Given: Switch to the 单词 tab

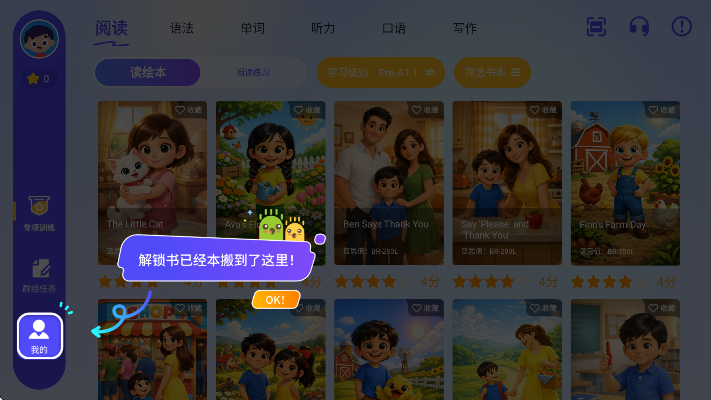Looking at the screenshot, I should coord(253,28).
